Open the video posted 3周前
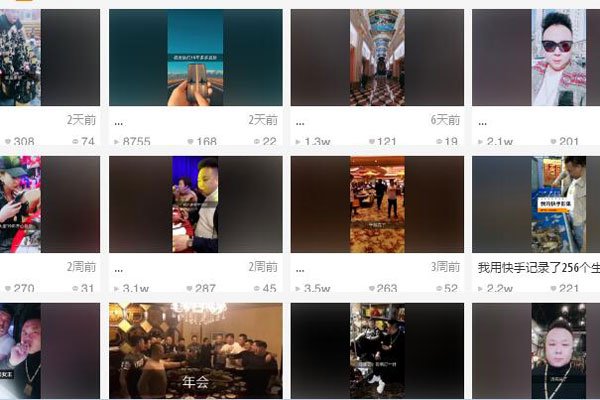 tap(377, 204)
